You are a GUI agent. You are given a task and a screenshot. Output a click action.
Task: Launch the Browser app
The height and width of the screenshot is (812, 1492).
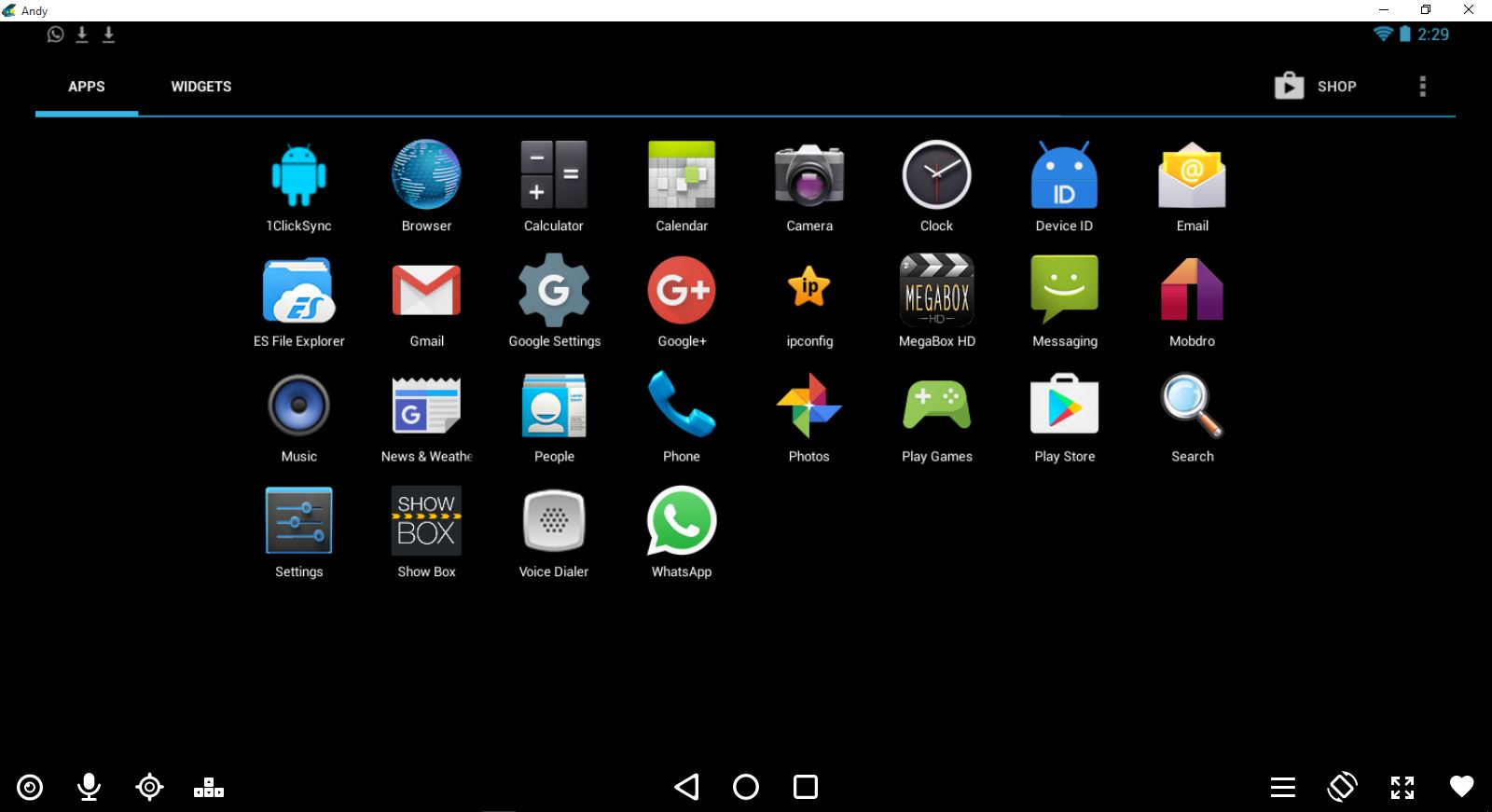426,175
